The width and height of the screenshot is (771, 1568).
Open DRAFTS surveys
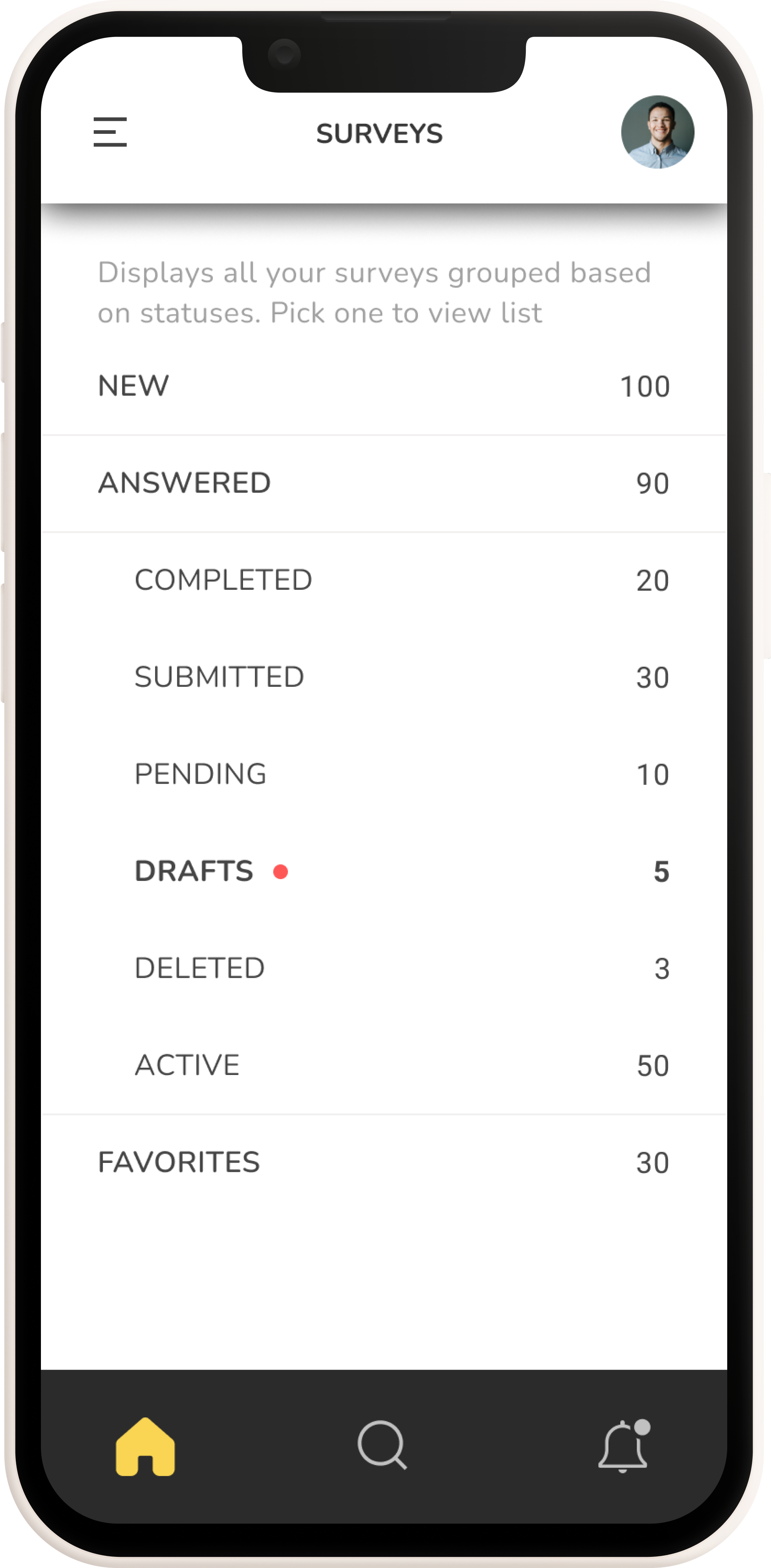click(384, 871)
